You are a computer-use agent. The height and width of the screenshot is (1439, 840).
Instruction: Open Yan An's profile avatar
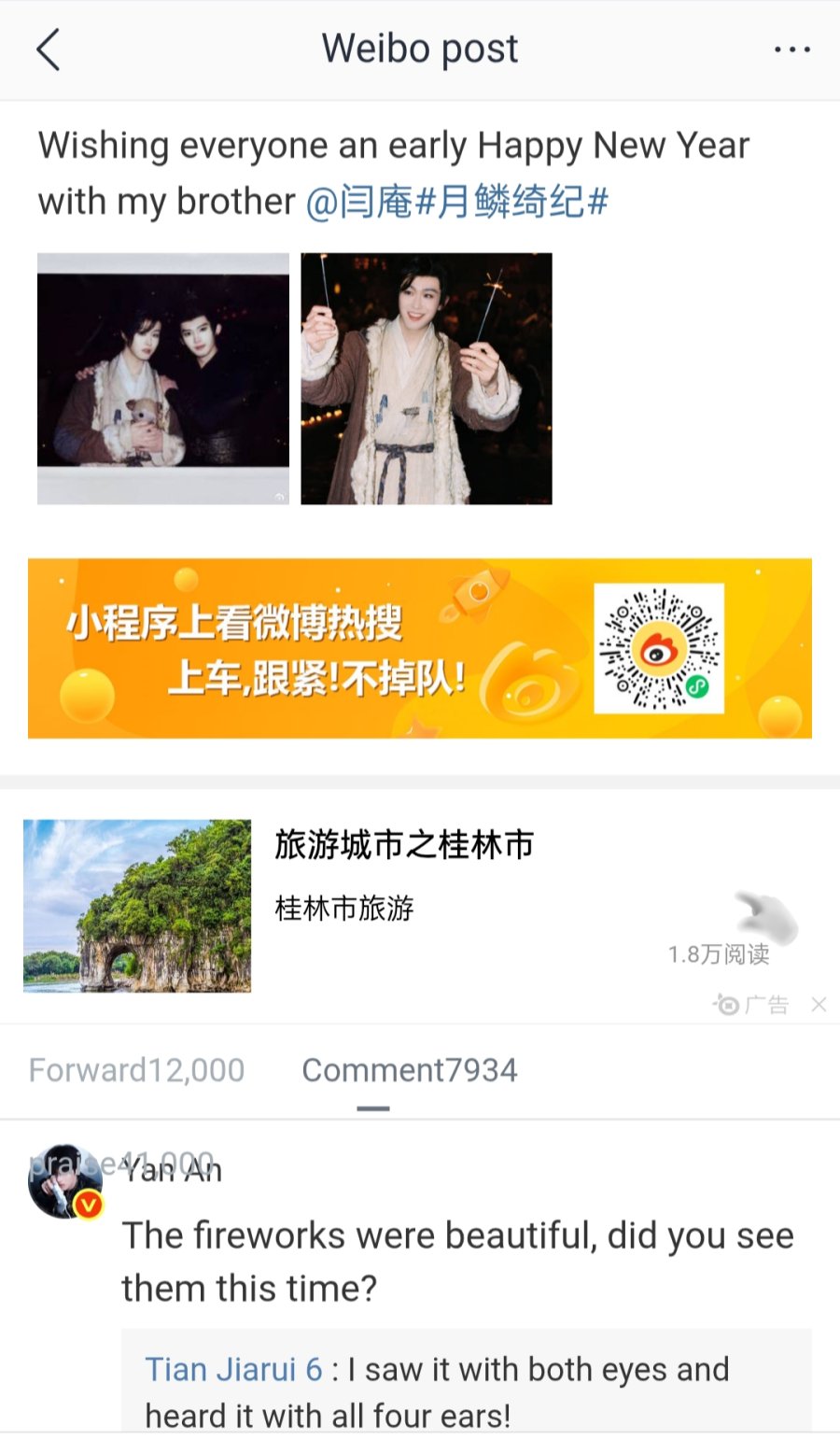(x=63, y=1182)
